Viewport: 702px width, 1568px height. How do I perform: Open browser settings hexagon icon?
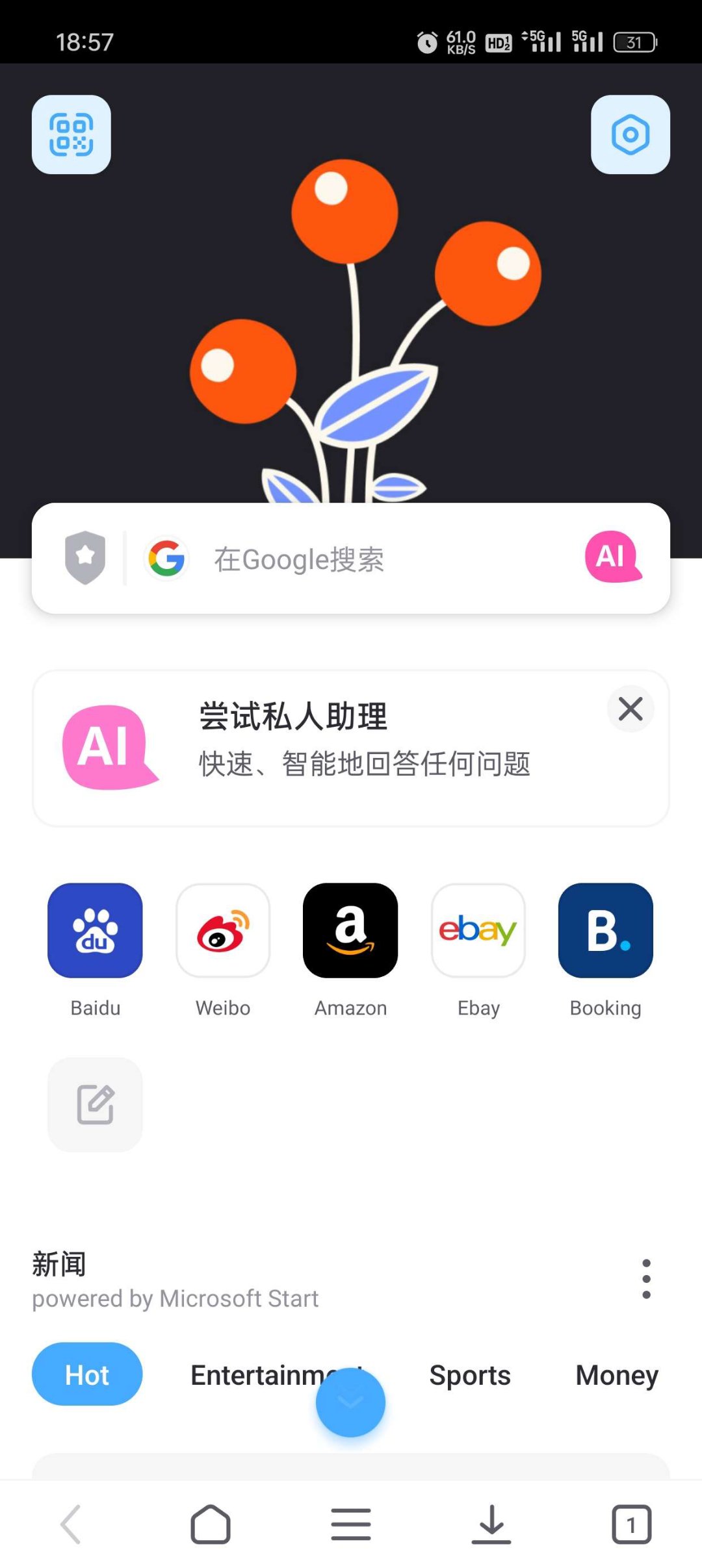coord(630,134)
